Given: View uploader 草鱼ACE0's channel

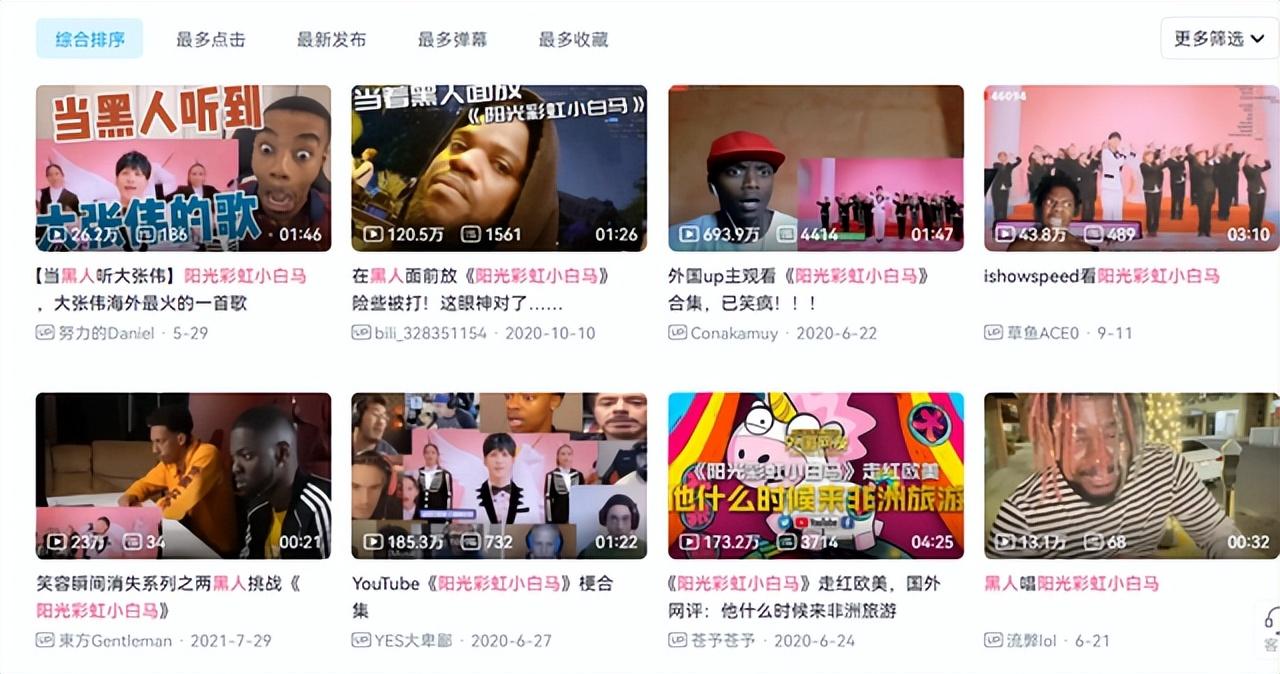Looking at the screenshot, I should (1043, 333).
